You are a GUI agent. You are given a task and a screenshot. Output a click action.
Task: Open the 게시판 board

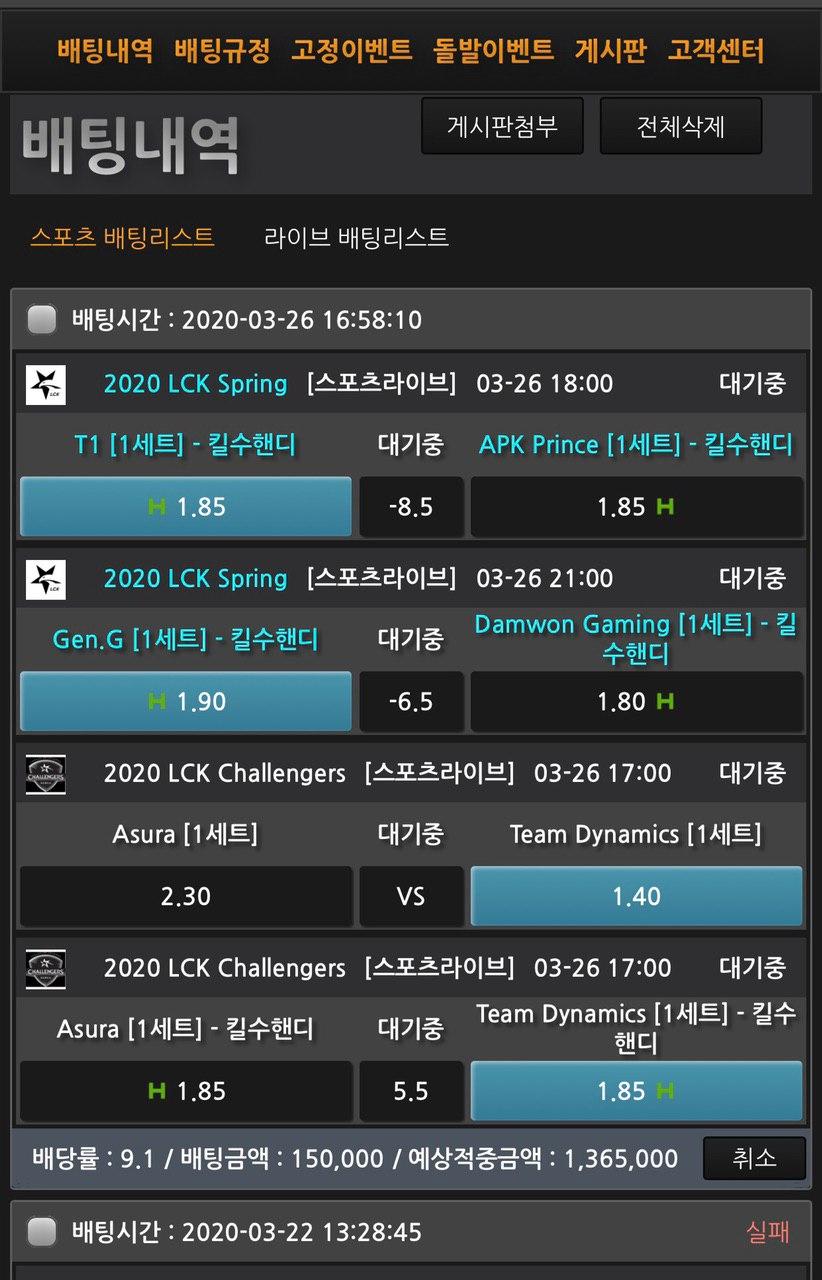pos(610,50)
